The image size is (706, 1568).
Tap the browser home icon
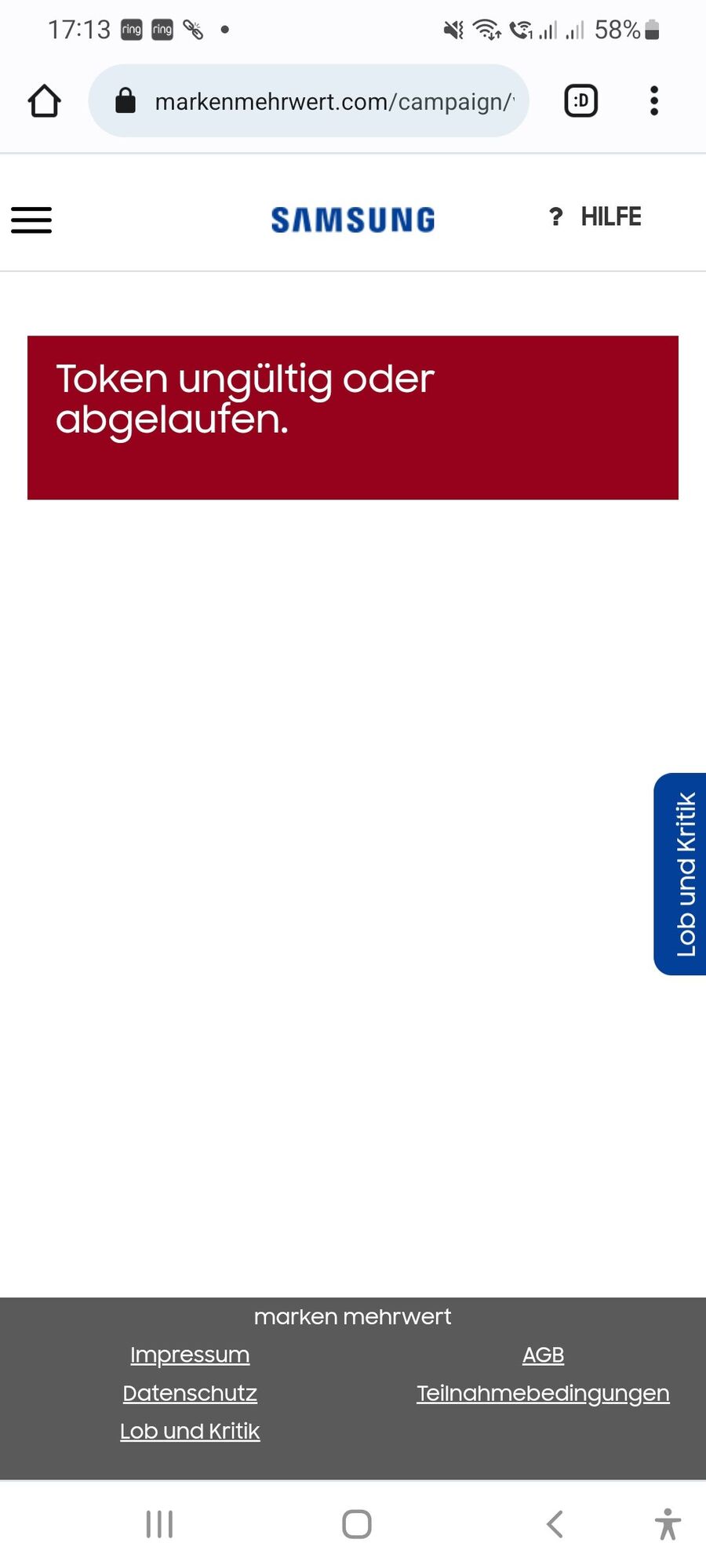click(x=44, y=101)
